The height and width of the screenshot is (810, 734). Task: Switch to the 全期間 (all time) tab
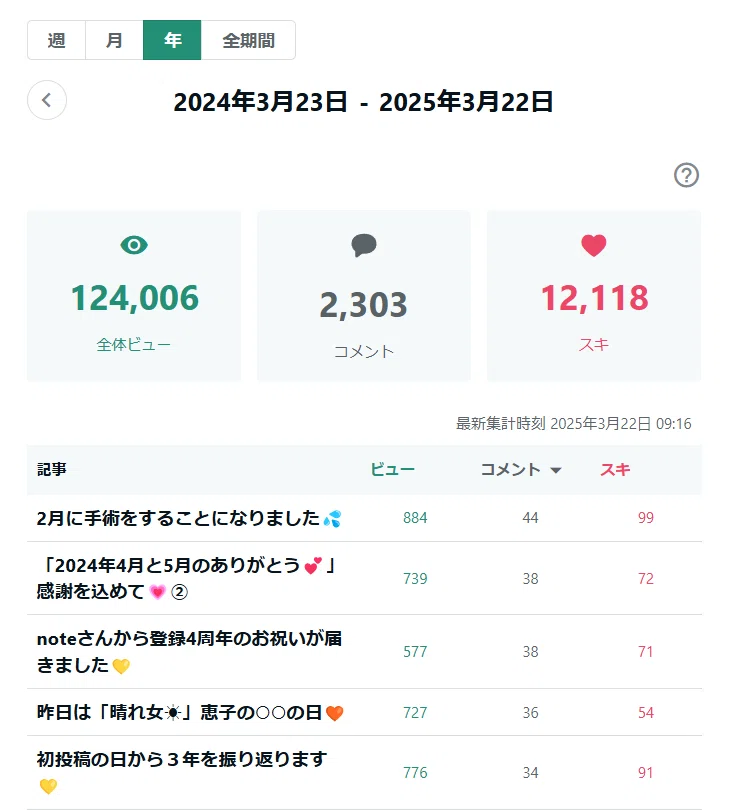click(x=248, y=40)
